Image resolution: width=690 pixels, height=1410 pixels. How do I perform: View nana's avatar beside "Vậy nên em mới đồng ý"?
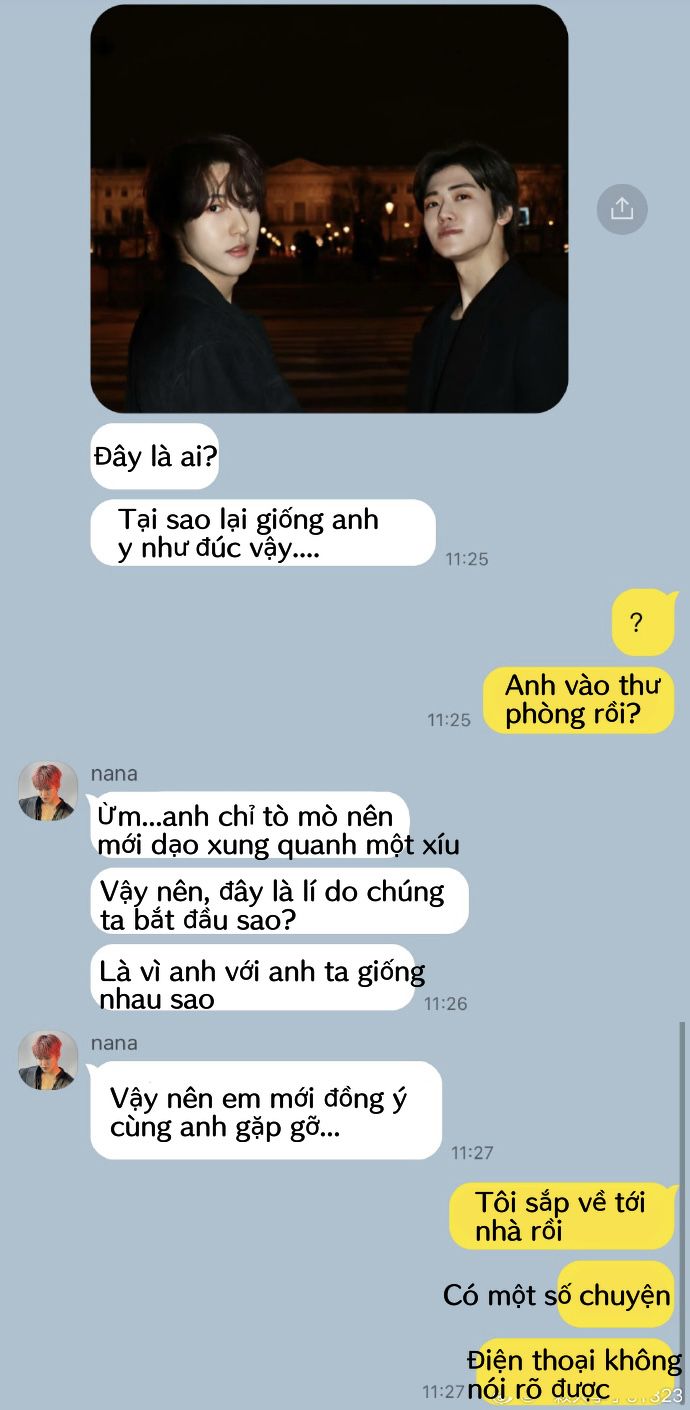point(48,1060)
